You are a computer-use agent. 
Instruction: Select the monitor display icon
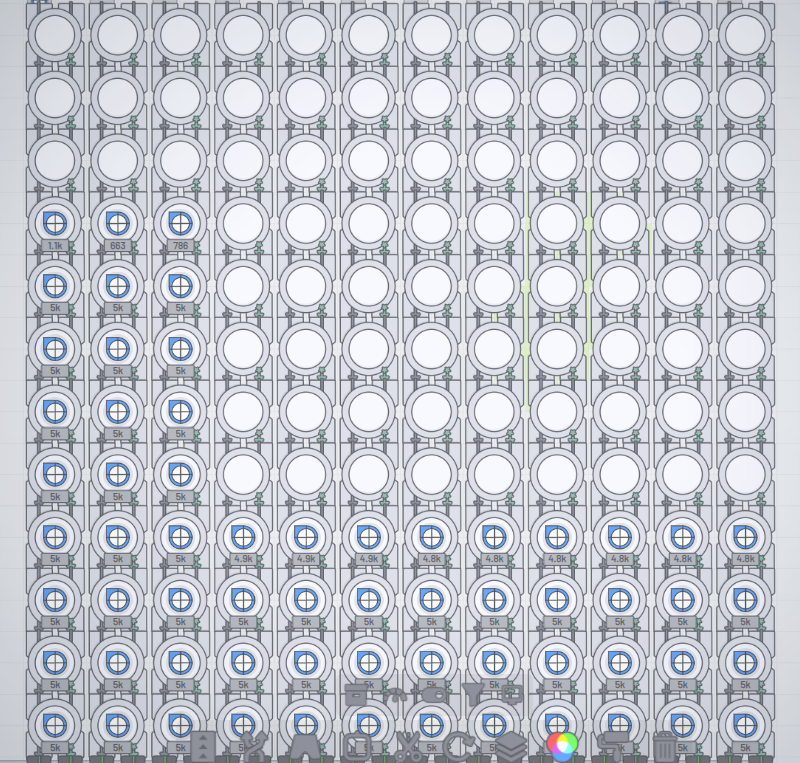512,693
